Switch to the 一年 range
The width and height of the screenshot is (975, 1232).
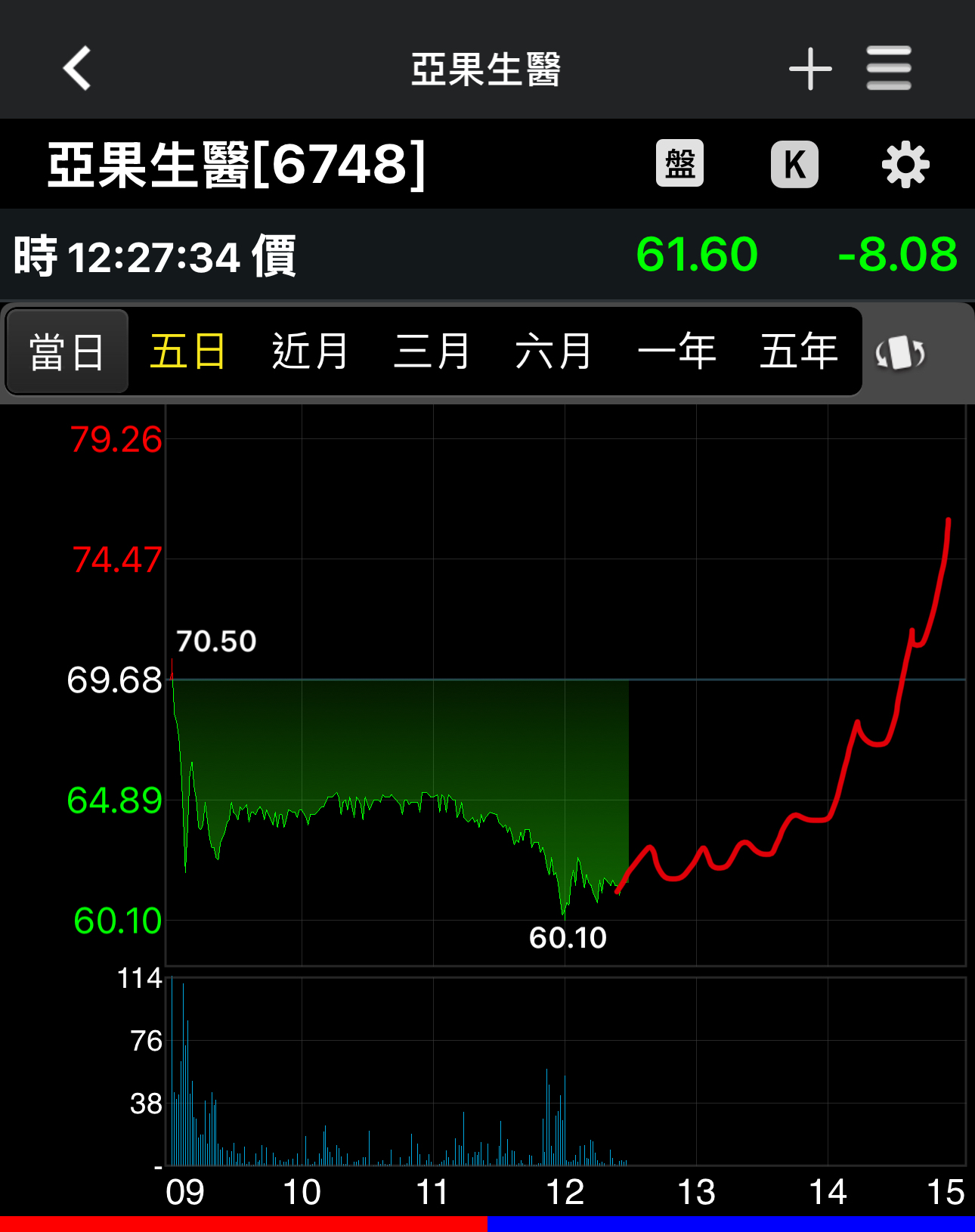pos(676,352)
